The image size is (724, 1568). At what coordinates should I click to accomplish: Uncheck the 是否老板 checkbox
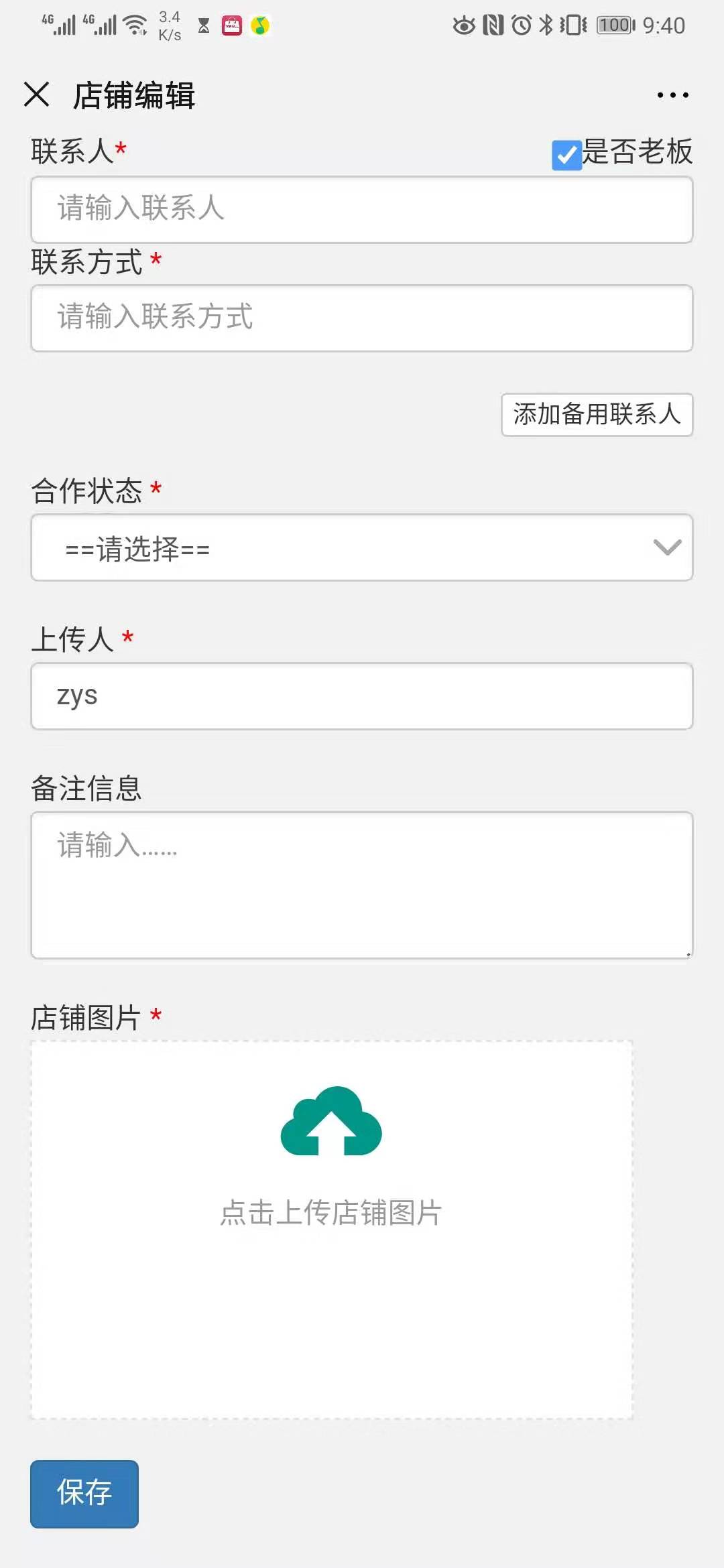click(566, 155)
